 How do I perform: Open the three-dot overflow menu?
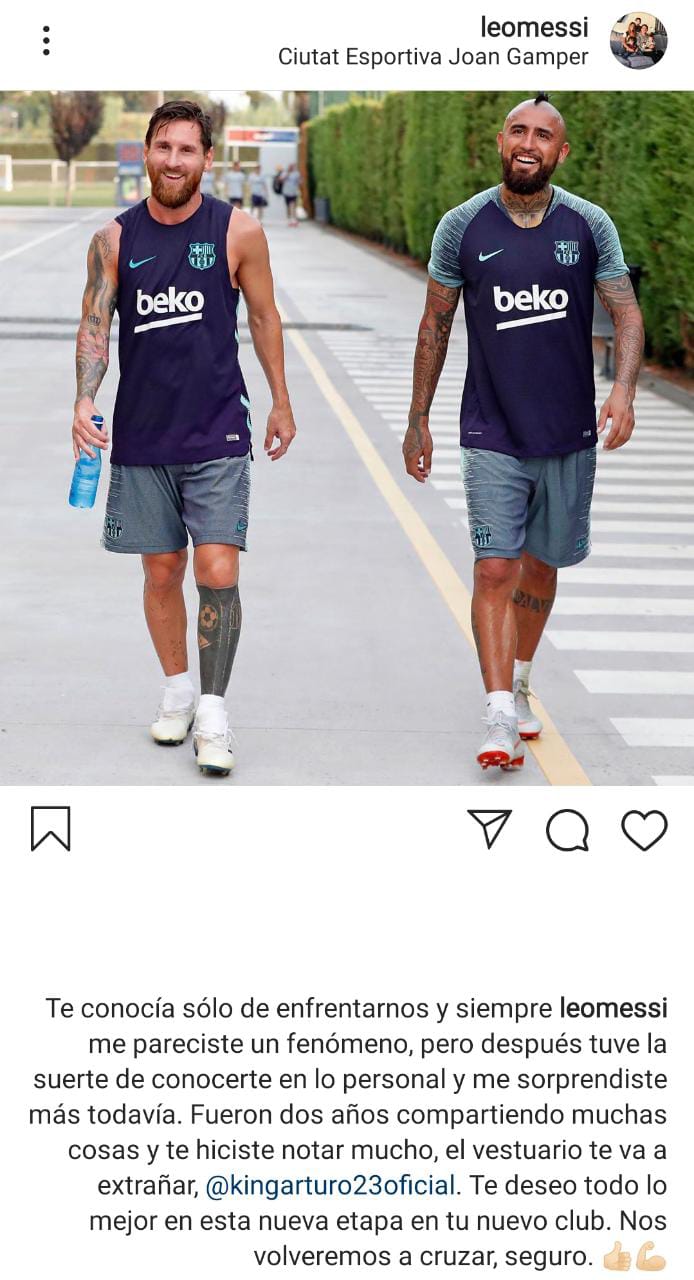pos(46,40)
